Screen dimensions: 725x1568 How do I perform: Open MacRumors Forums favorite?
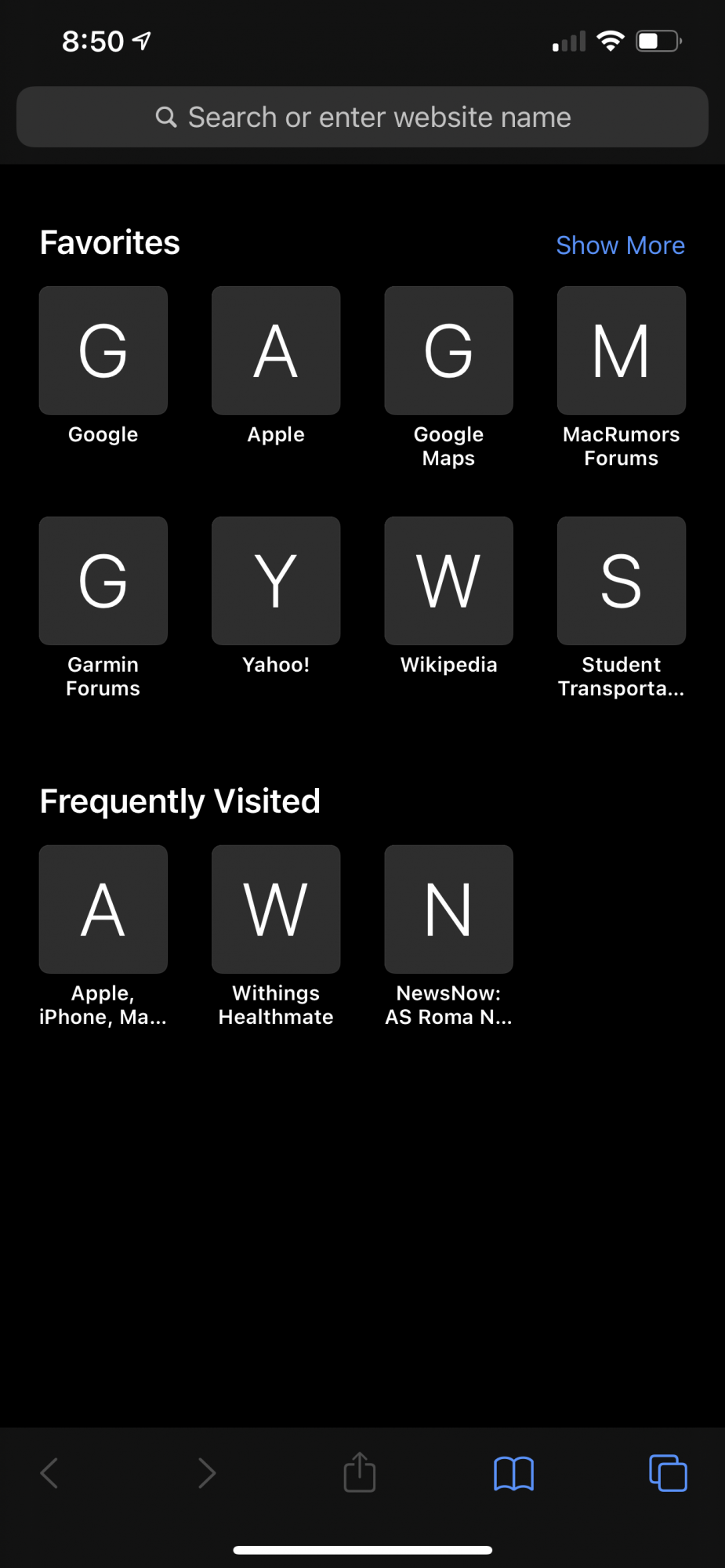pos(621,350)
